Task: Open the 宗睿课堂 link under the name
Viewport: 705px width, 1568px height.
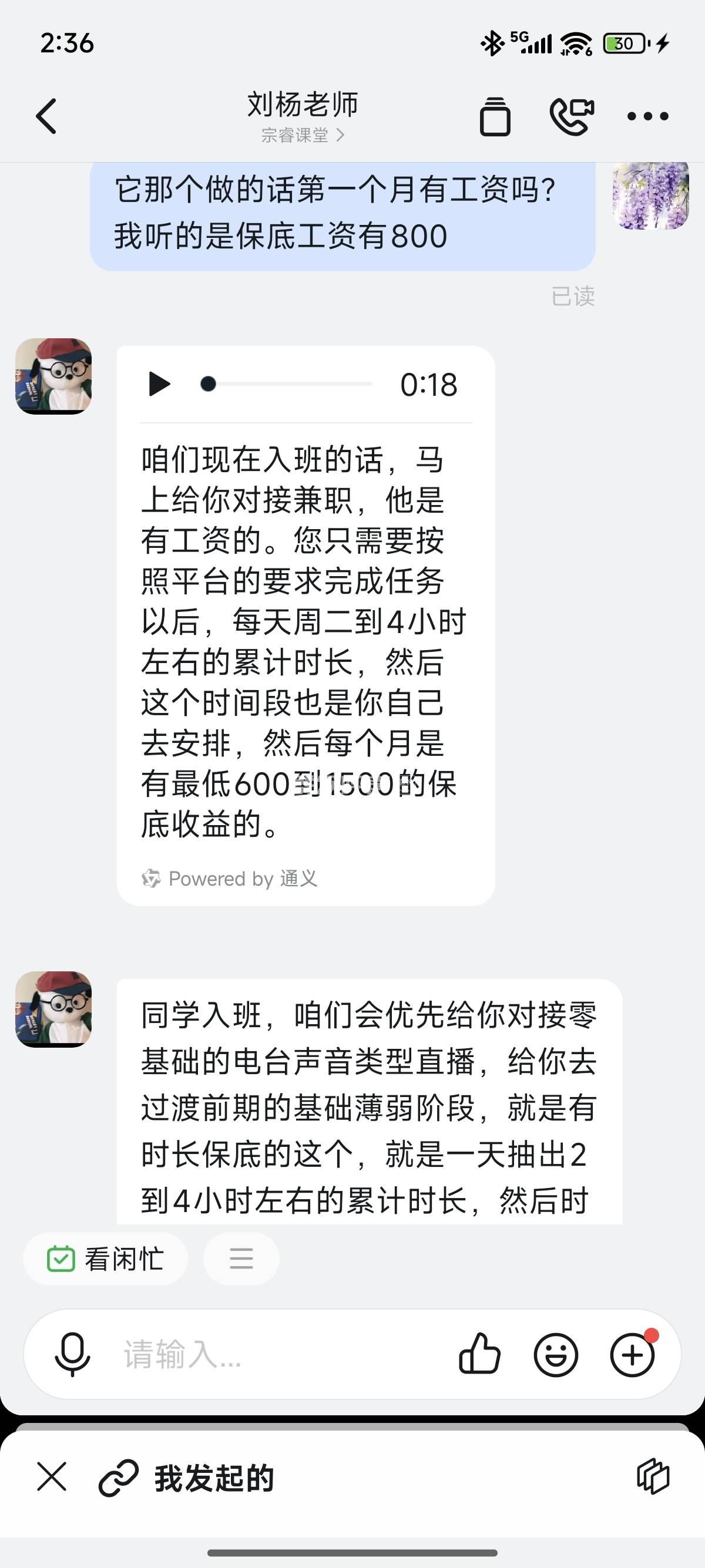Action: [303, 135]
